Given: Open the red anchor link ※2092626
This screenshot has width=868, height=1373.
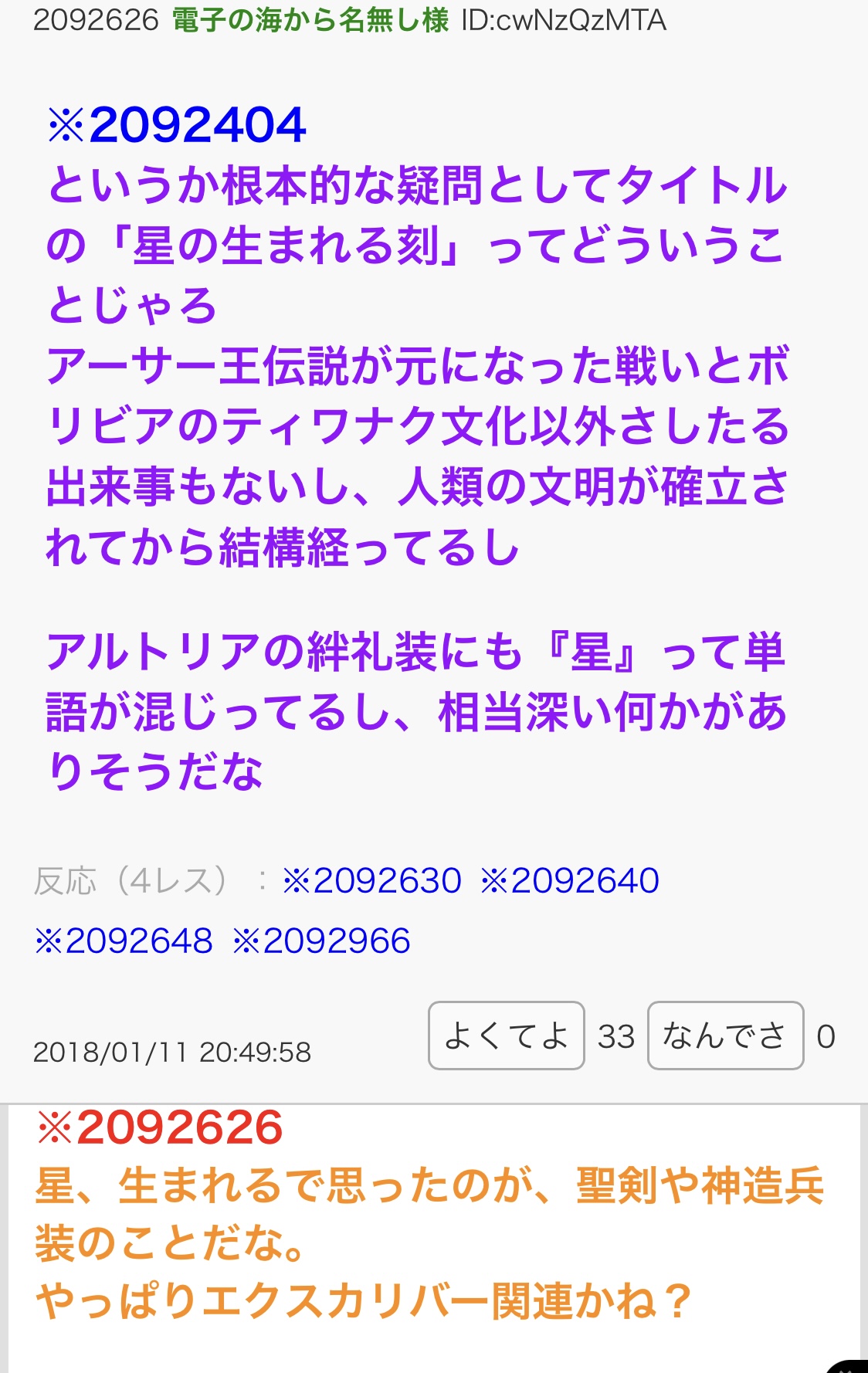Looking at the screenshot, I should 160,1128.
